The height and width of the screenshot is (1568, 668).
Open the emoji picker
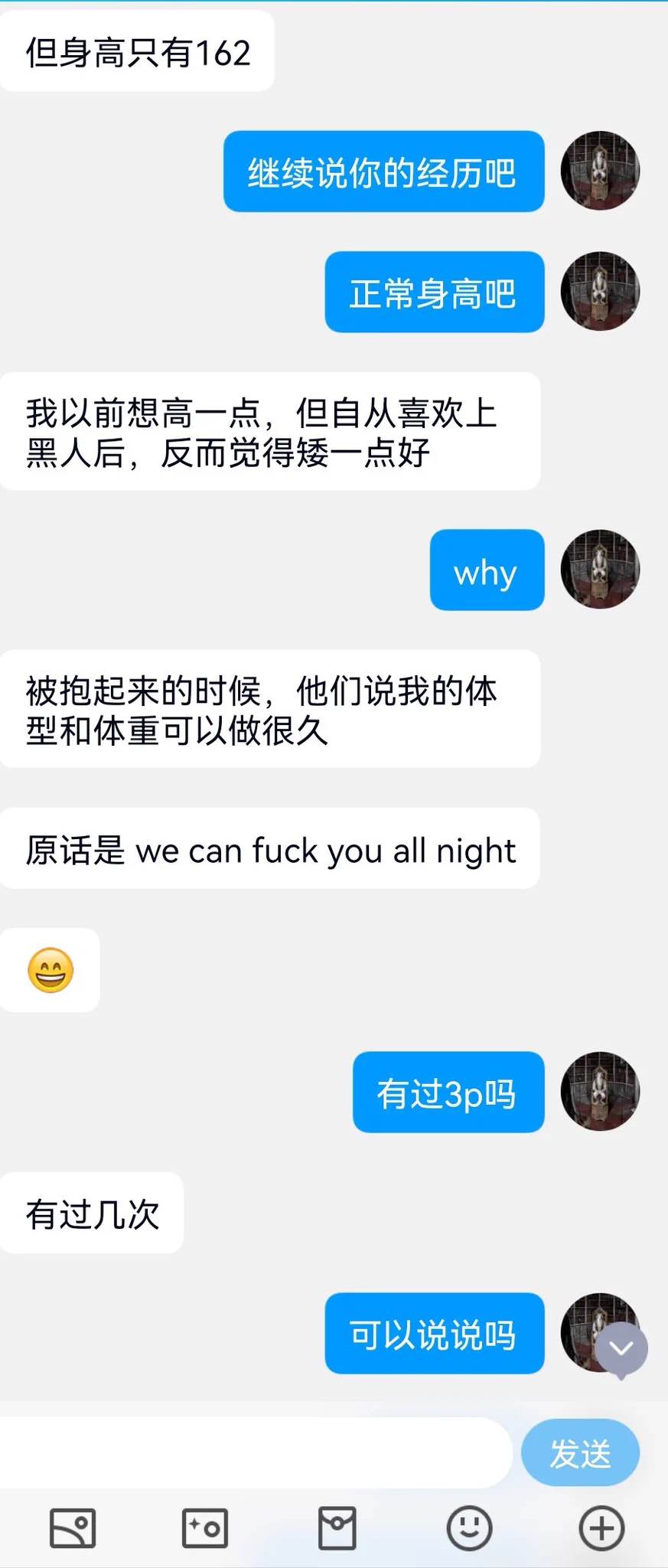[469, 1528]
